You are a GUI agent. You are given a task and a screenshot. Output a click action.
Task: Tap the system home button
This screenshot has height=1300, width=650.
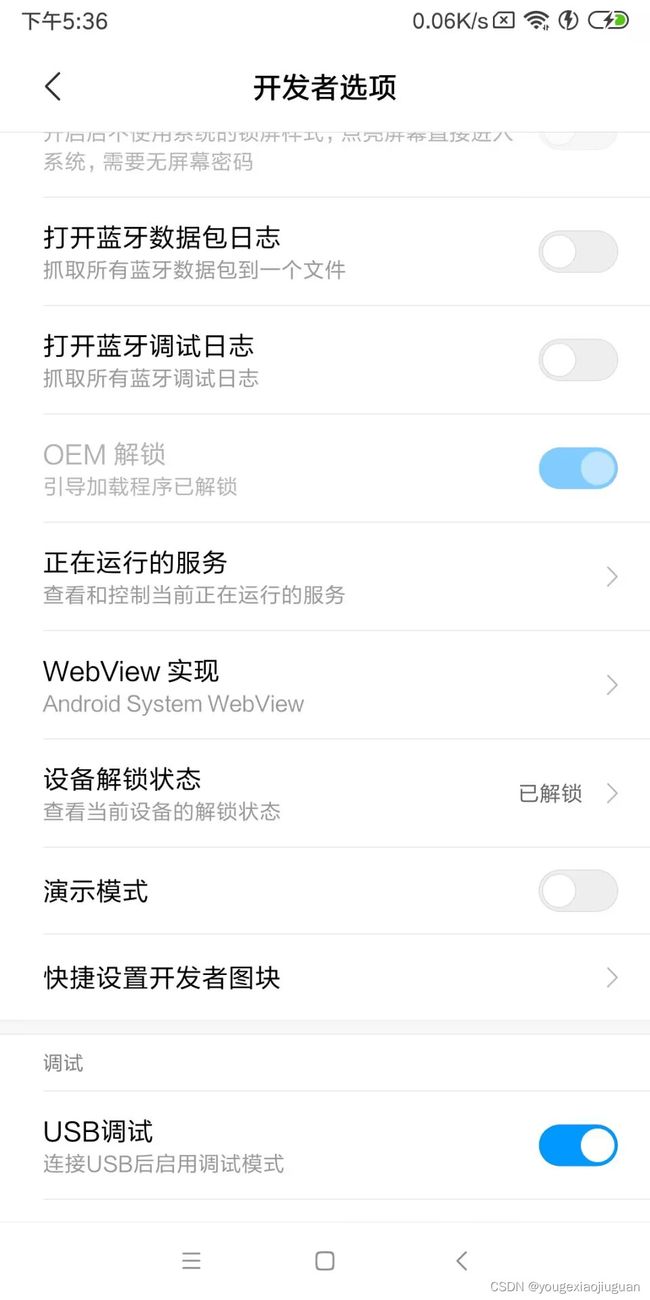(324, 1261)
